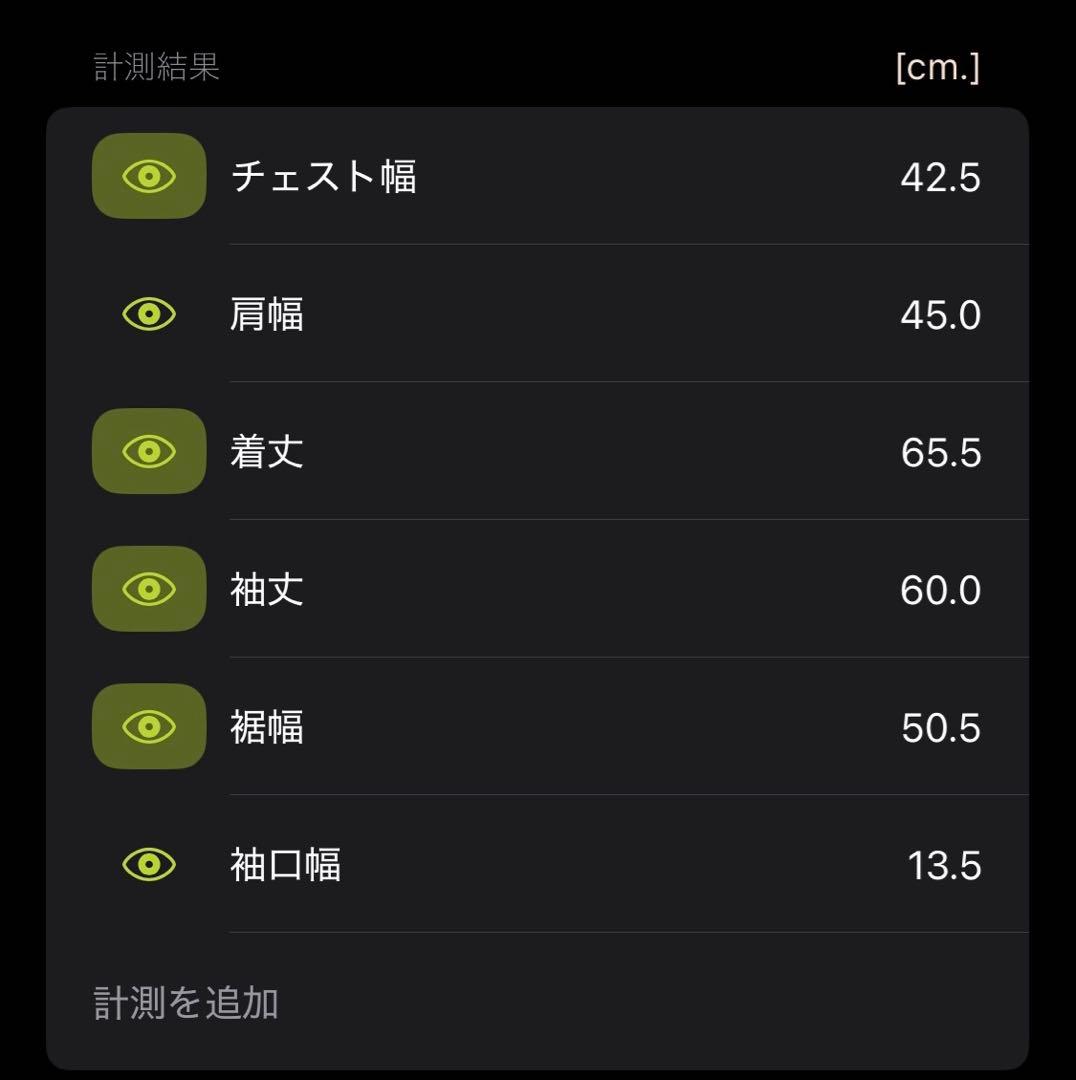Switch off visibility for 裾幅
The image size is (1076, 1080).
click(x=149, y=726)
